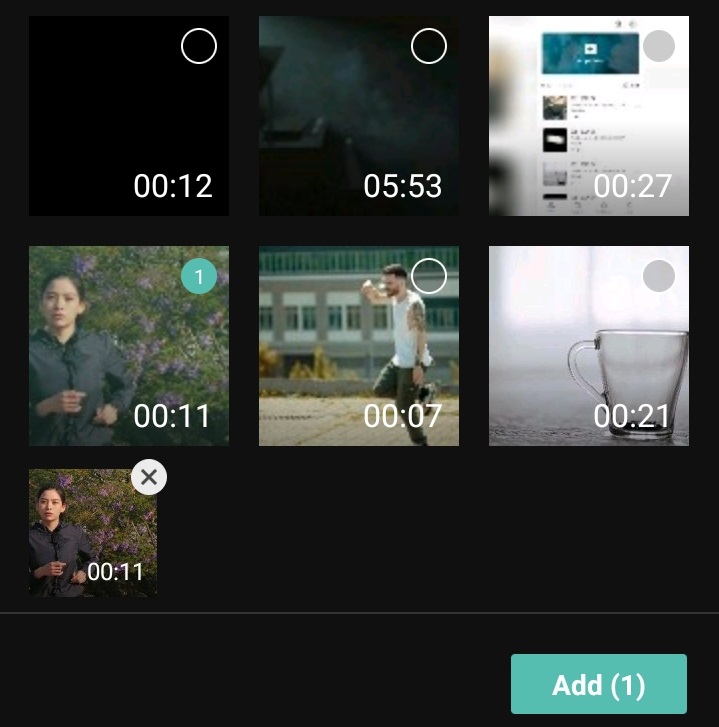Deselect the 00:11 woman jogging clip
This screenshot has height=727, width=719.
click(x=199, y=277)
